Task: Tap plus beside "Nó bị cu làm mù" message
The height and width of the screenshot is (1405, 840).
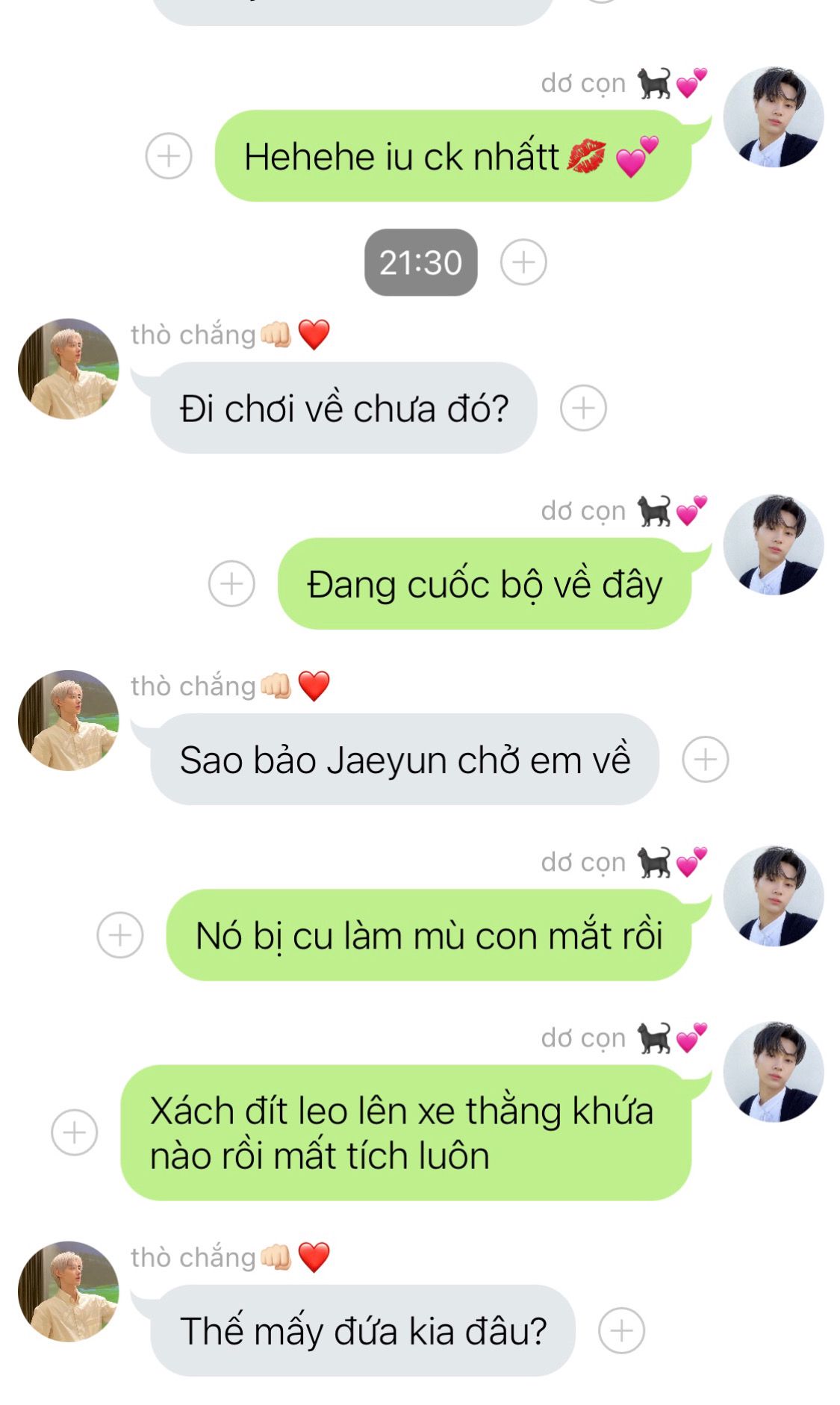Action: pos(120,934)
